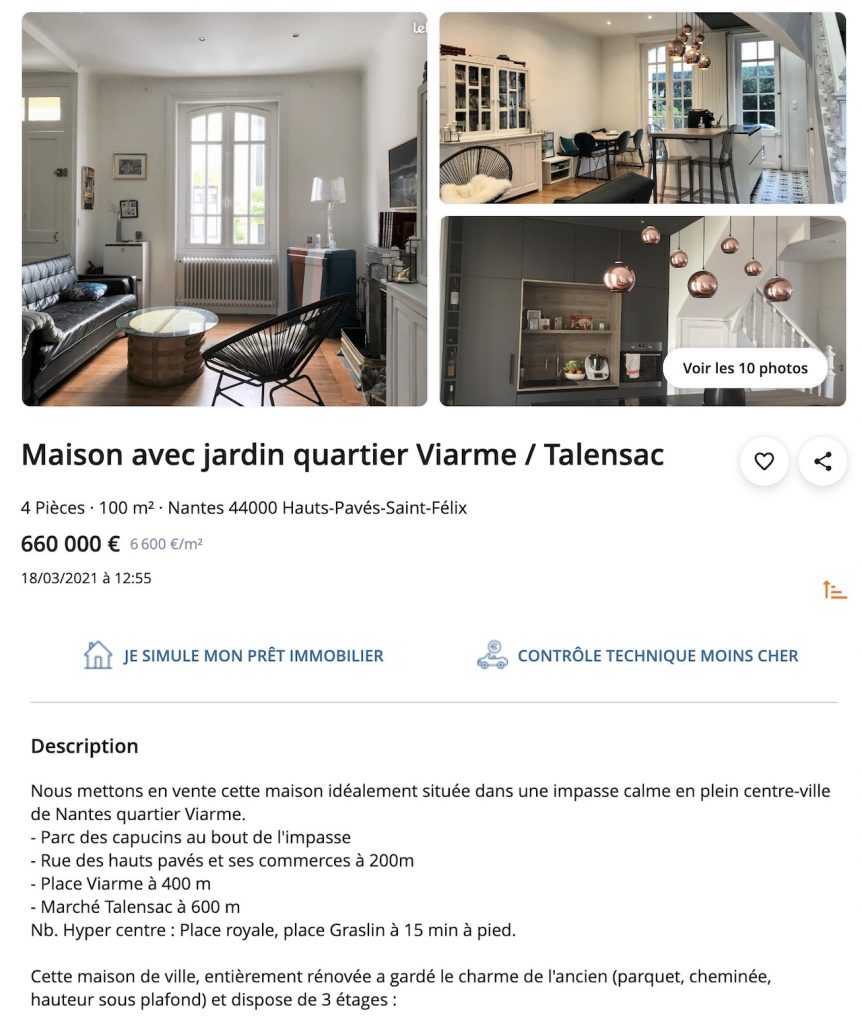862x1024 pixels.
Task: Click the orange price ranking icon
Action: 833,590
